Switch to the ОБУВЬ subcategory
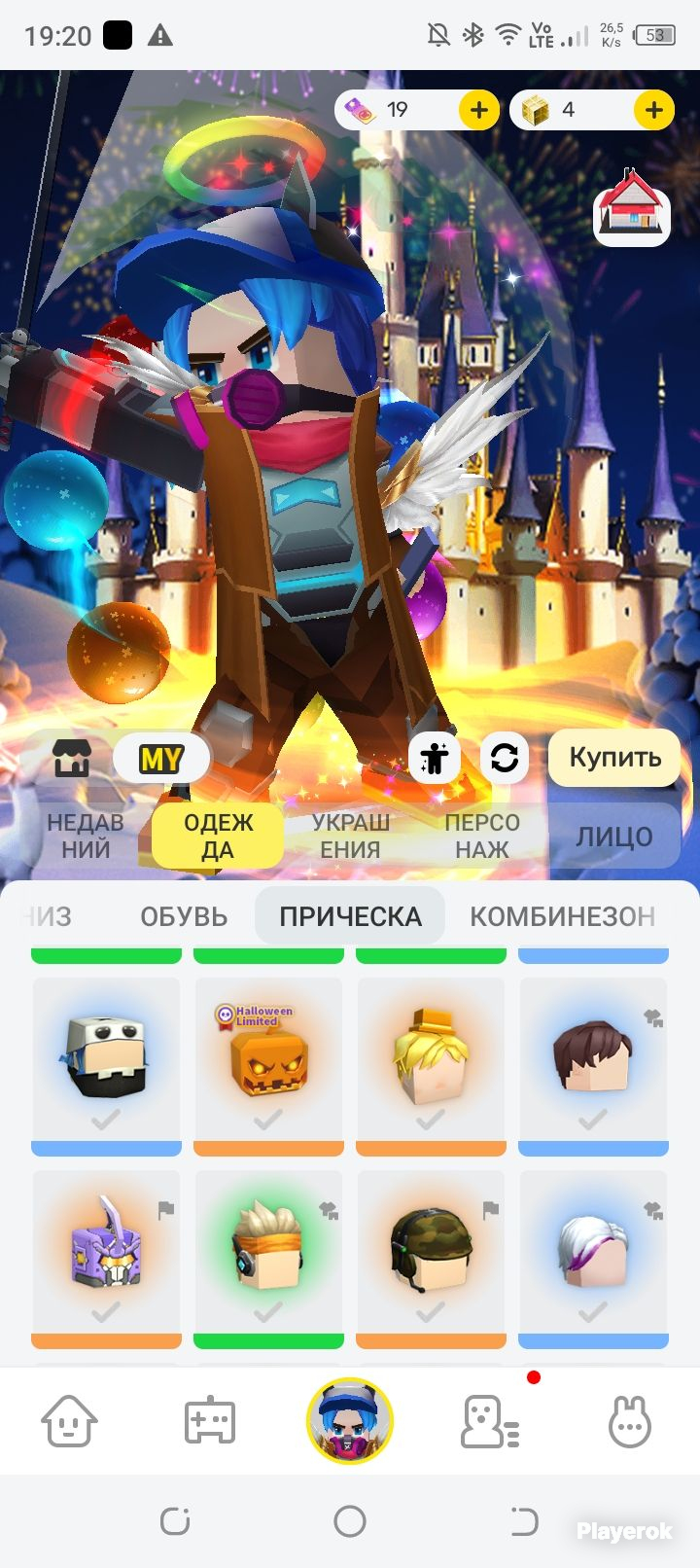The height and width of the screenshot is (1568, 700). 184,916
